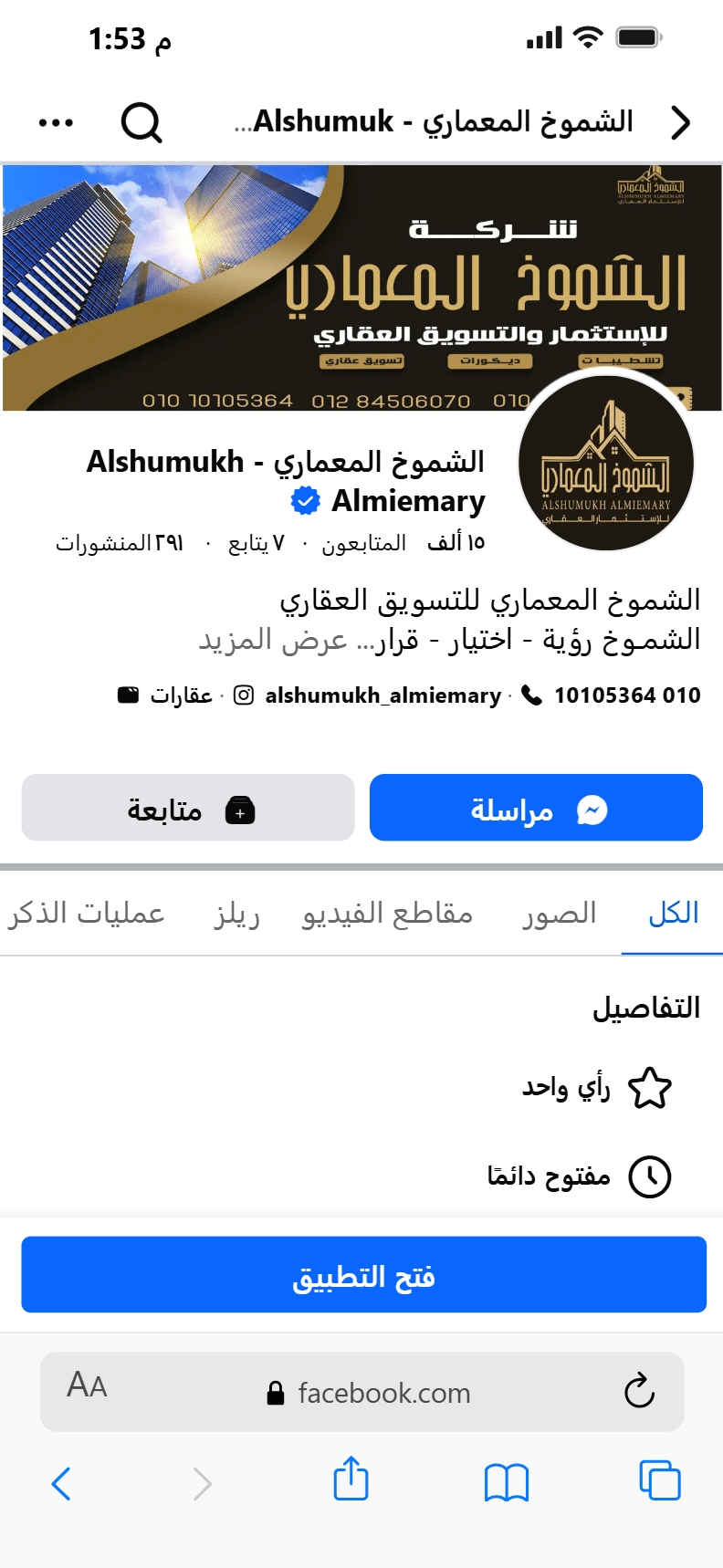Open Safari's AA reader options
The width and height of the screenshot is (723, 1568).
click(88, 1385)
